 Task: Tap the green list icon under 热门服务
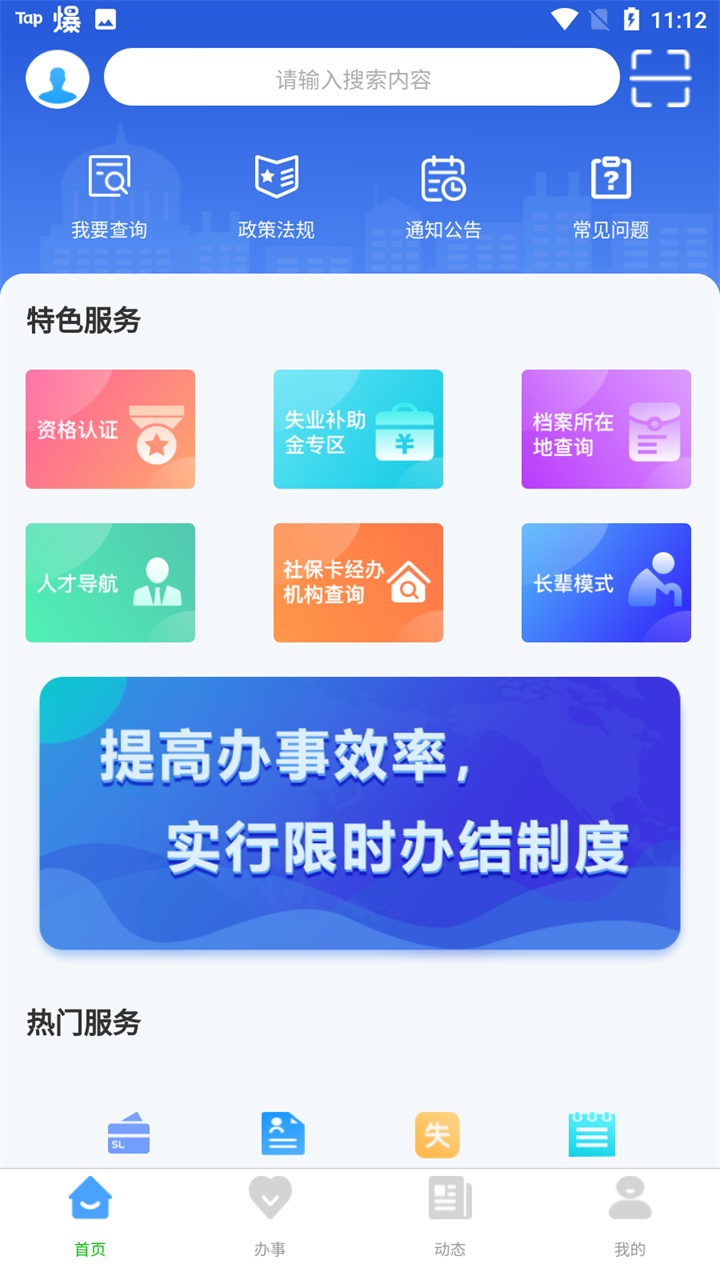click(x=591, y=1133)
